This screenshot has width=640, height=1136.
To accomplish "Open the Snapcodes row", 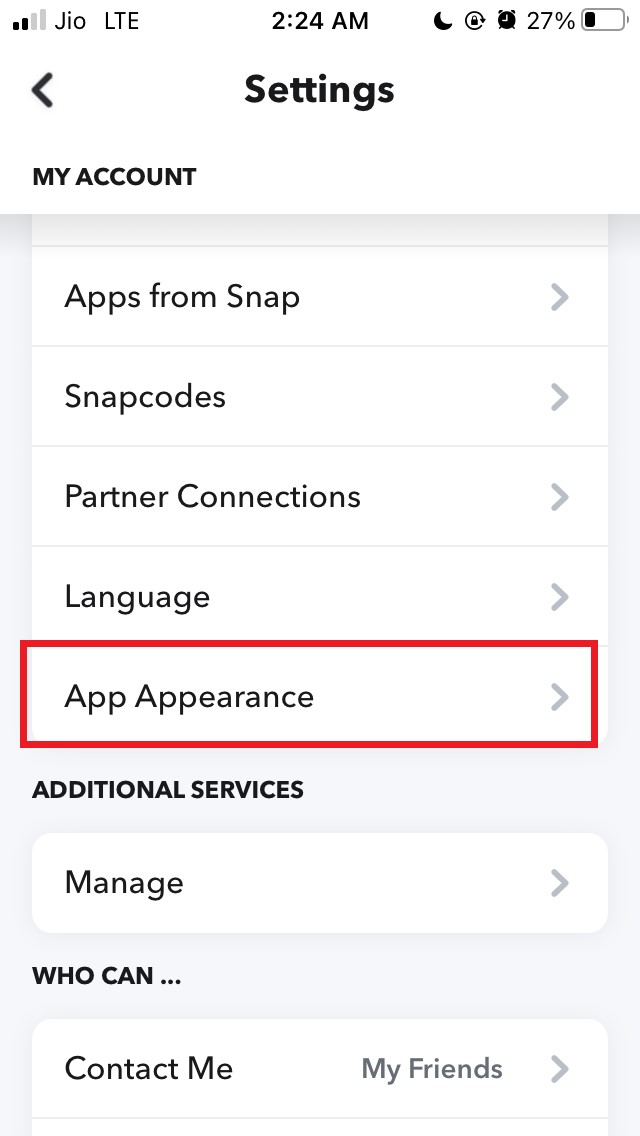I will pyautogui.click(x=318, y=397).
